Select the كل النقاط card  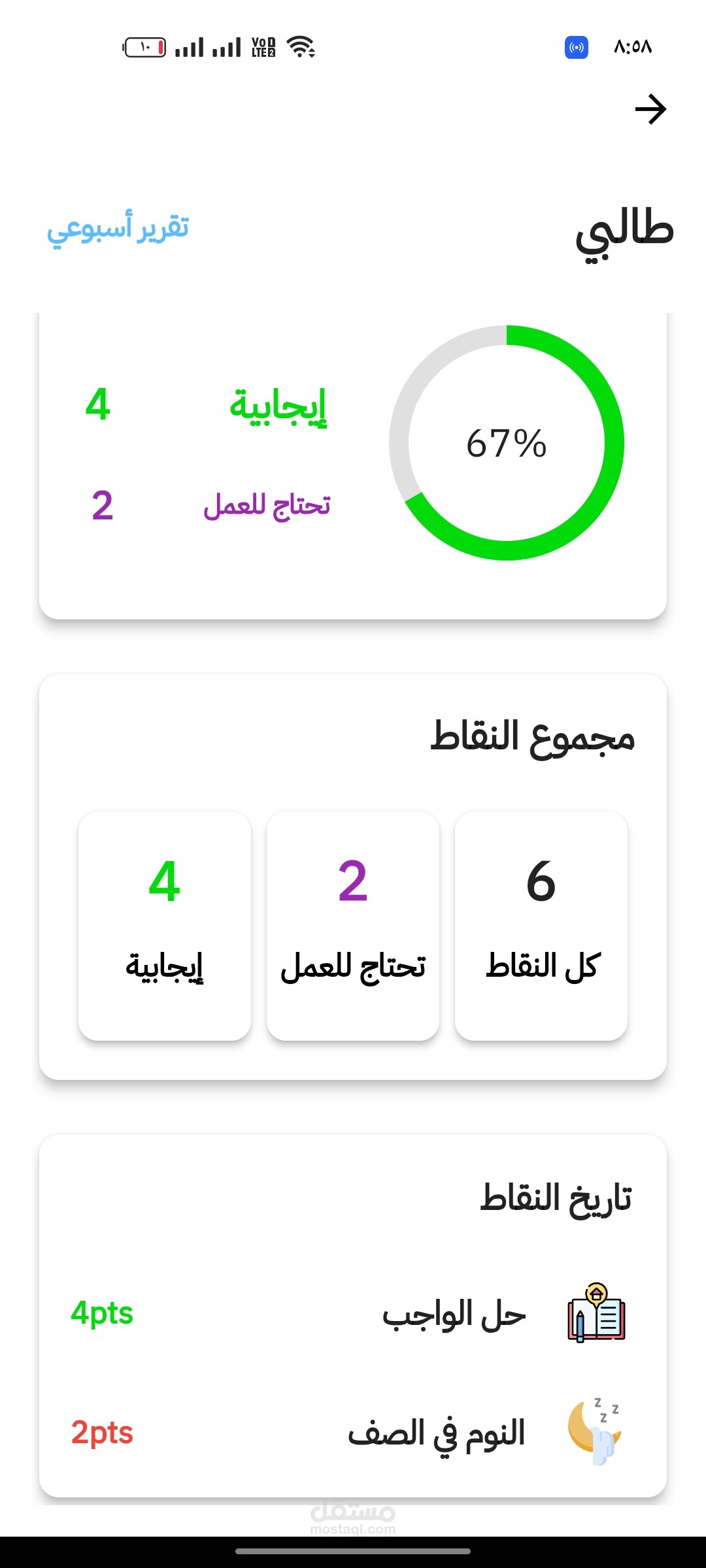point(541,926)
